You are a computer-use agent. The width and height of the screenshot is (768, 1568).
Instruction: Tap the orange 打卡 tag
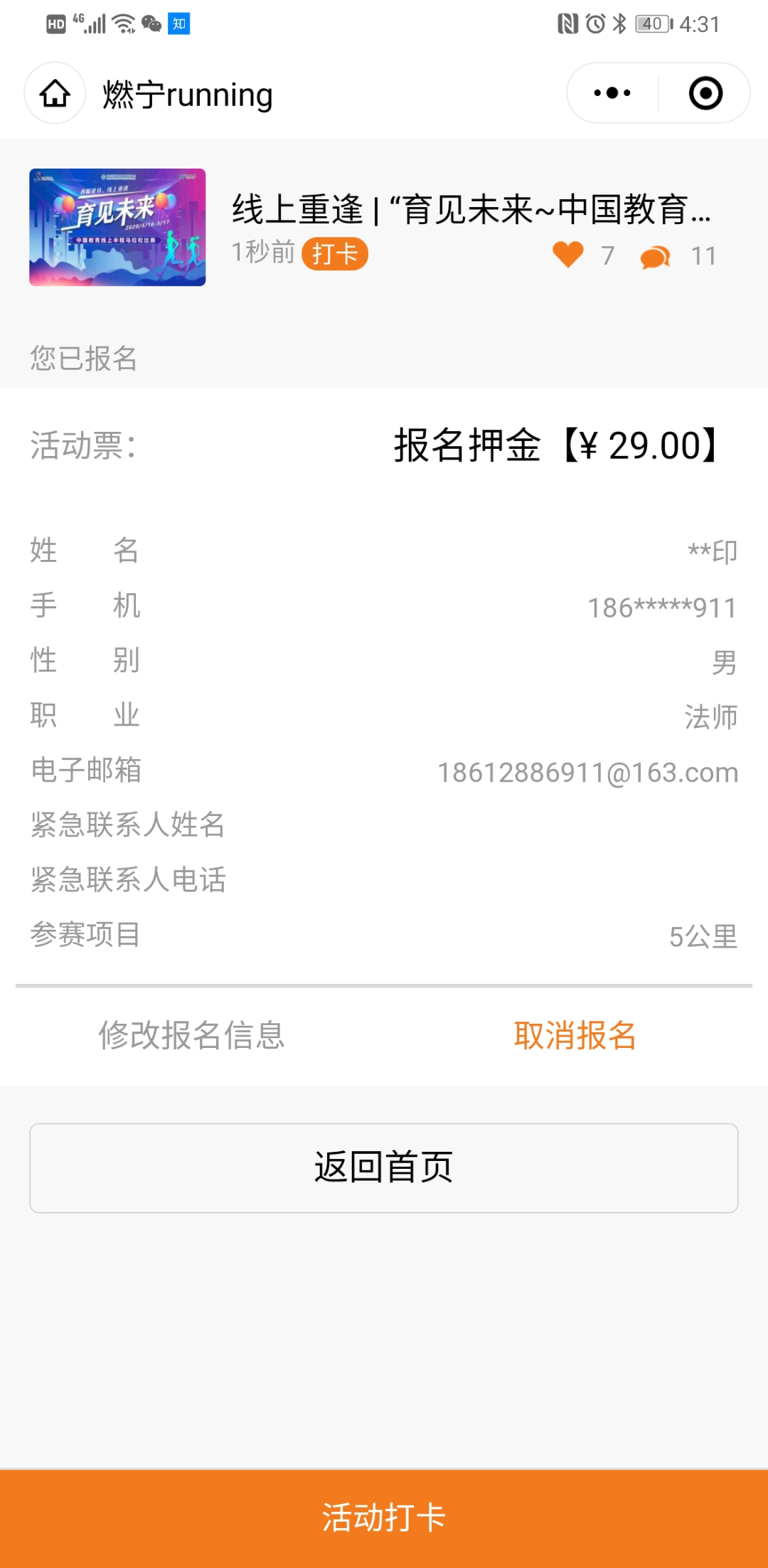point(335,254)
